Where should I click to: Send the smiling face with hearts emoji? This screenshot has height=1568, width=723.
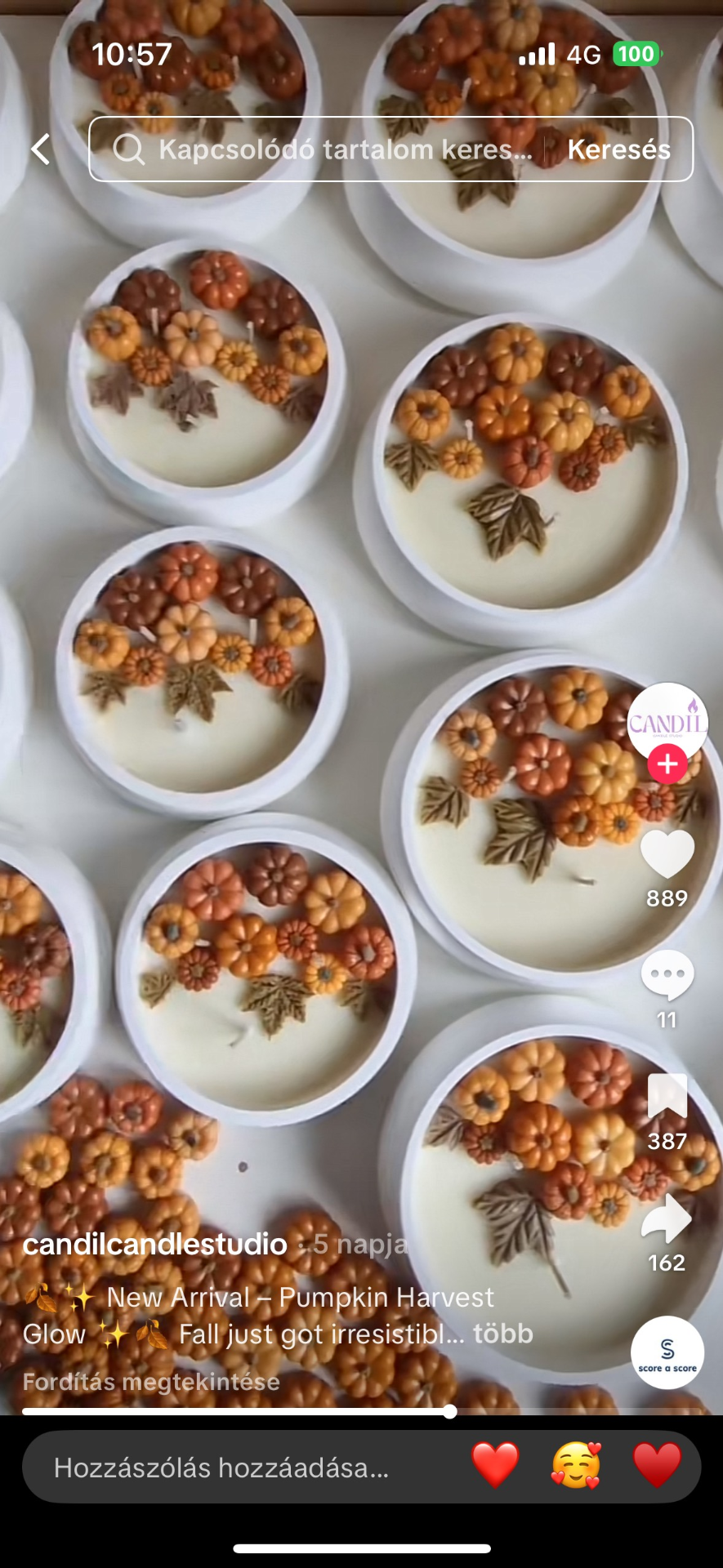[576, 1465]
